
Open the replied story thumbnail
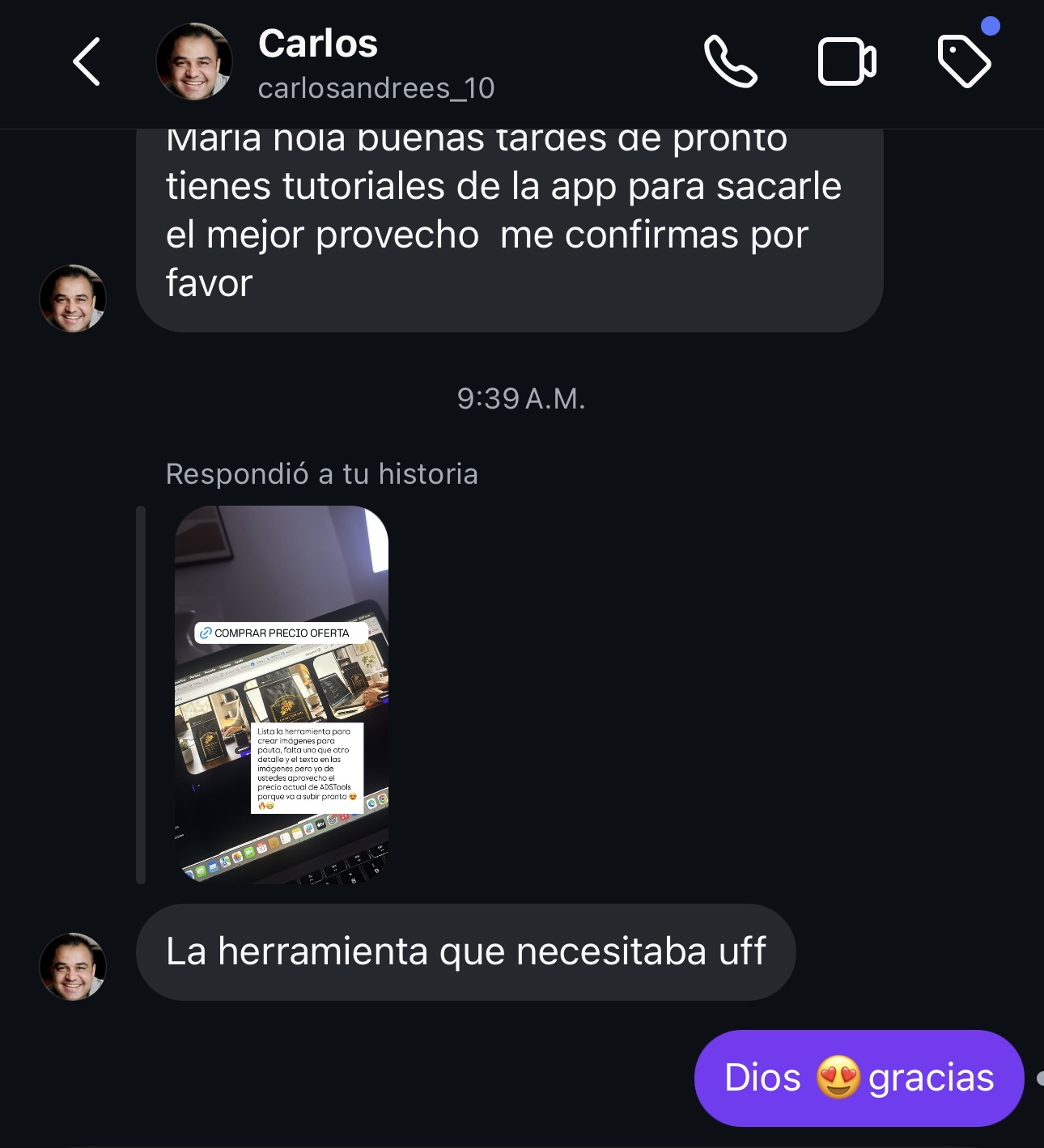282,694
